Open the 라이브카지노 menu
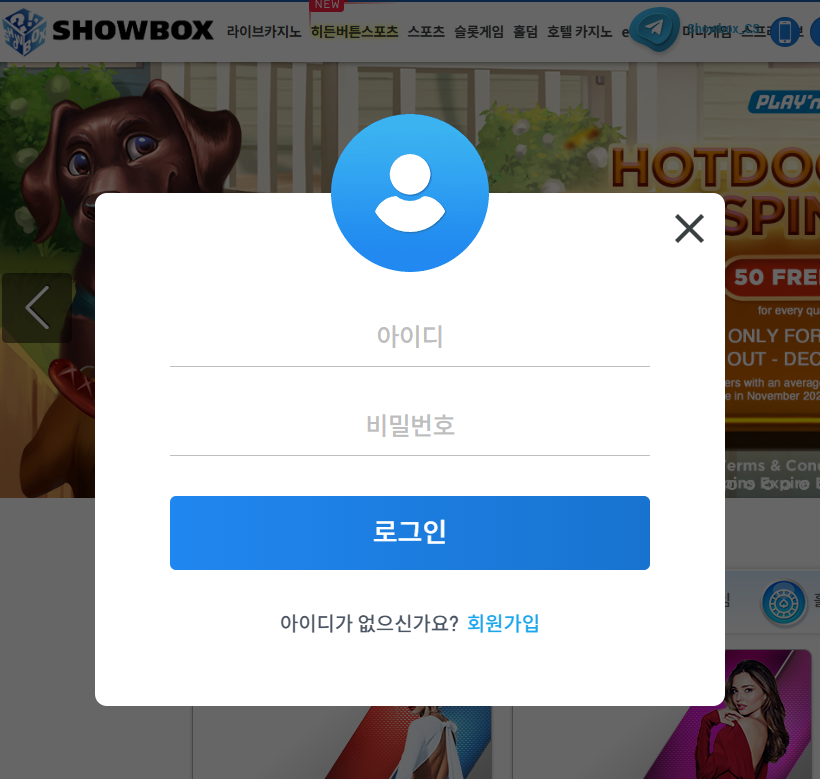Viewport: 820px width, 779px height. coord(264,32)
